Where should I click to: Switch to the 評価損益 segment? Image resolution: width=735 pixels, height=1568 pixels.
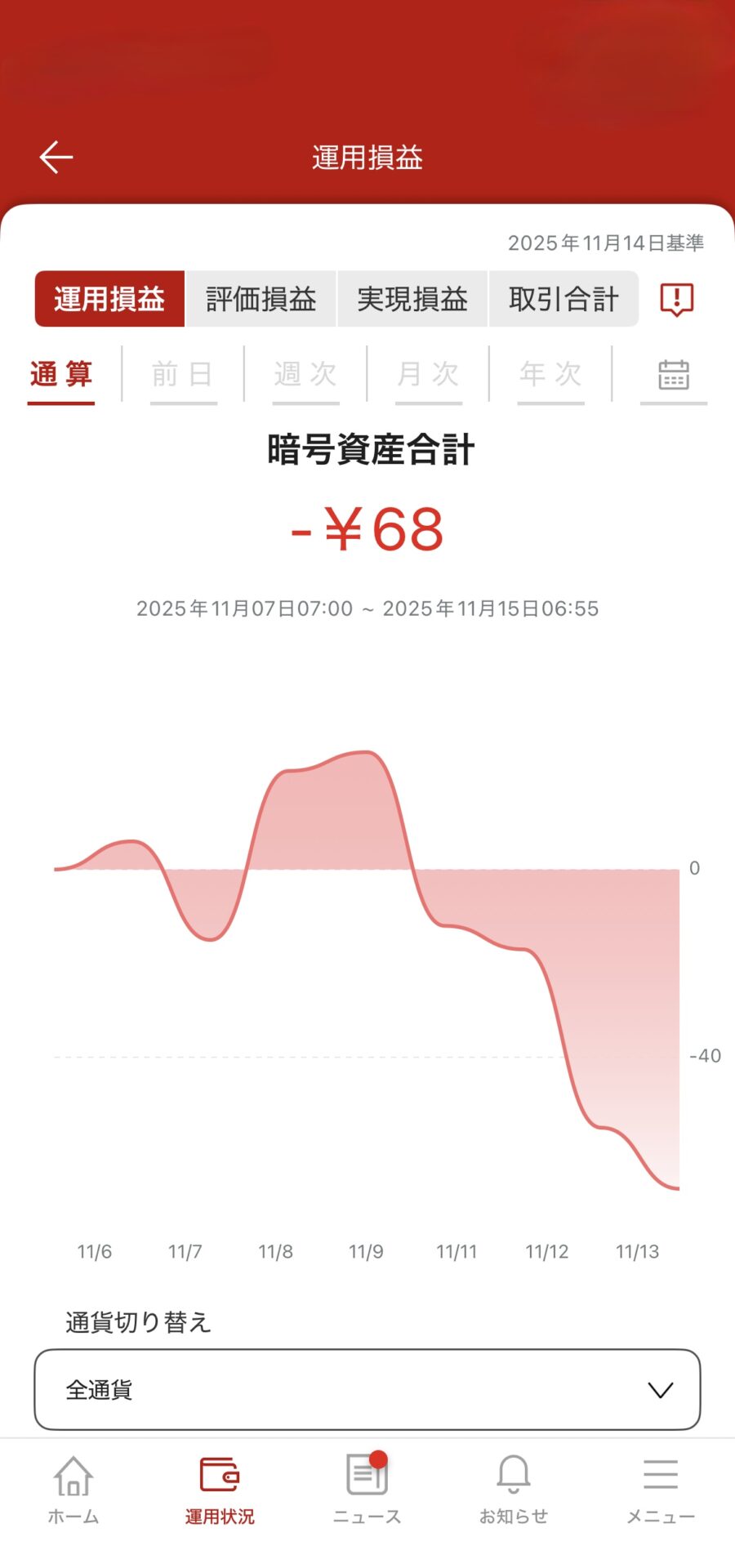click(x=261, y=299)
